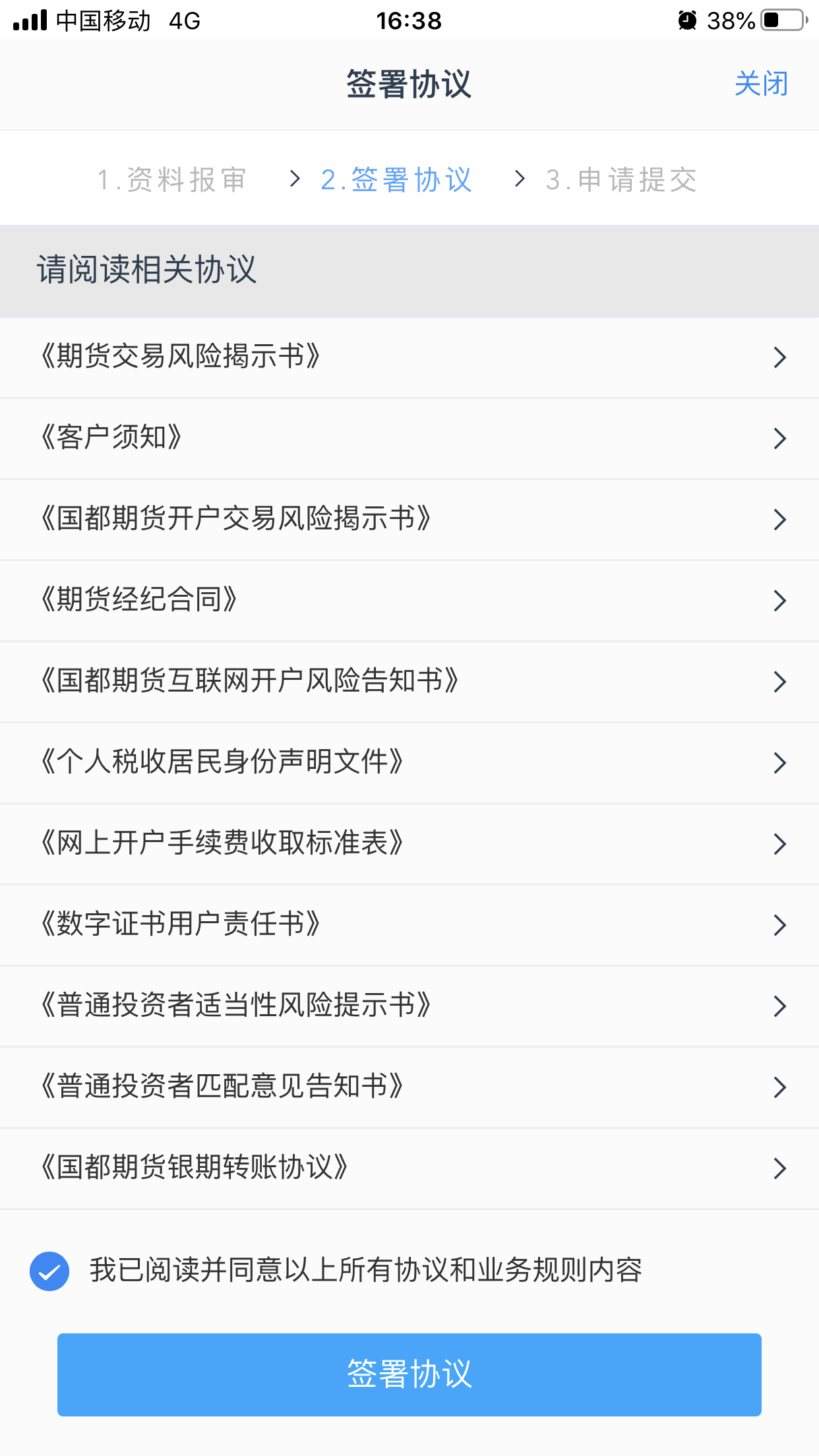The image size is (819, 1456).
Task: Open 《数字证书用户责任书》
Action: [409, 925]
